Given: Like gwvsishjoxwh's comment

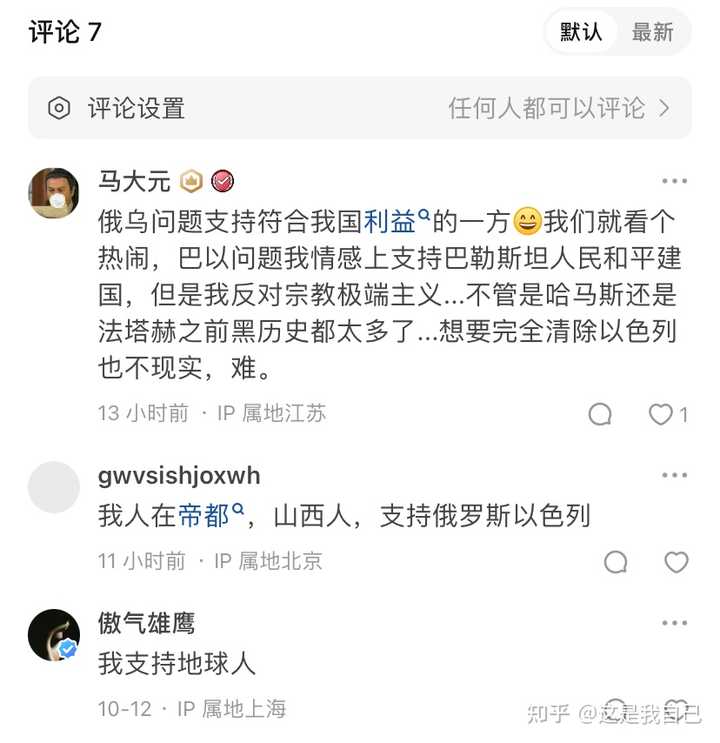Looking at the screenshot, I should [x=676, y=562].
